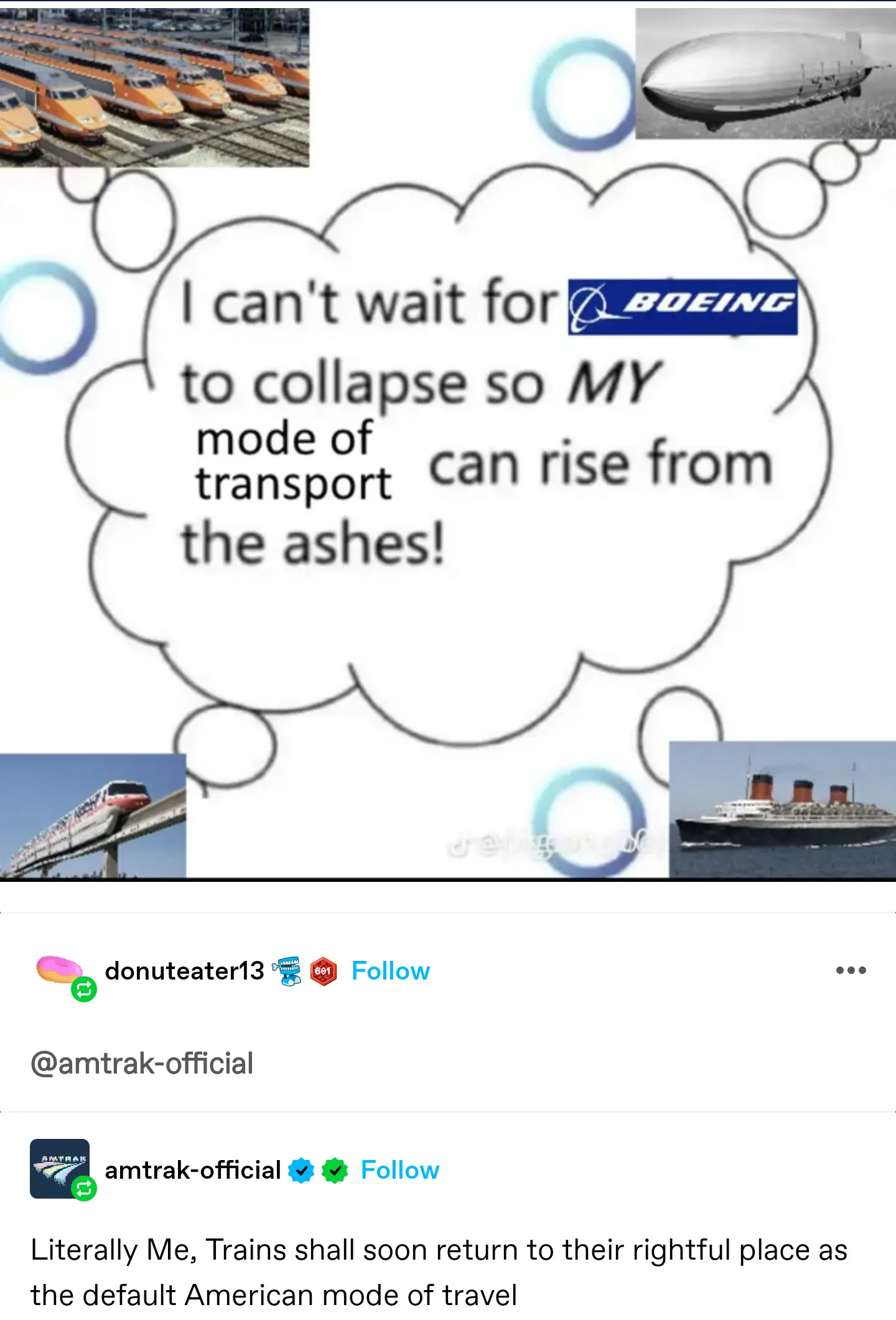Tap the Amtrak logo avatar

60,1168
